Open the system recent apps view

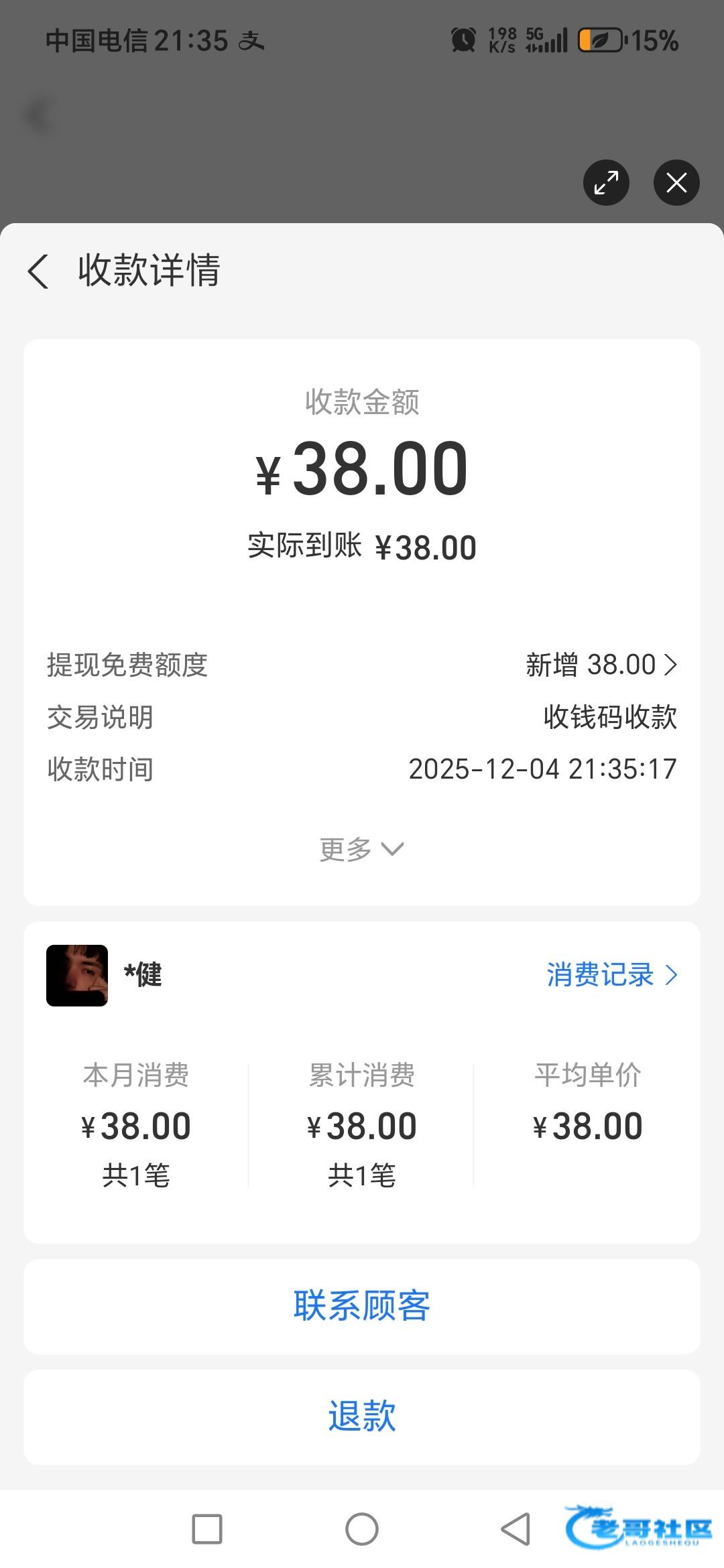pyautogui.click(x=207, y=1529)
